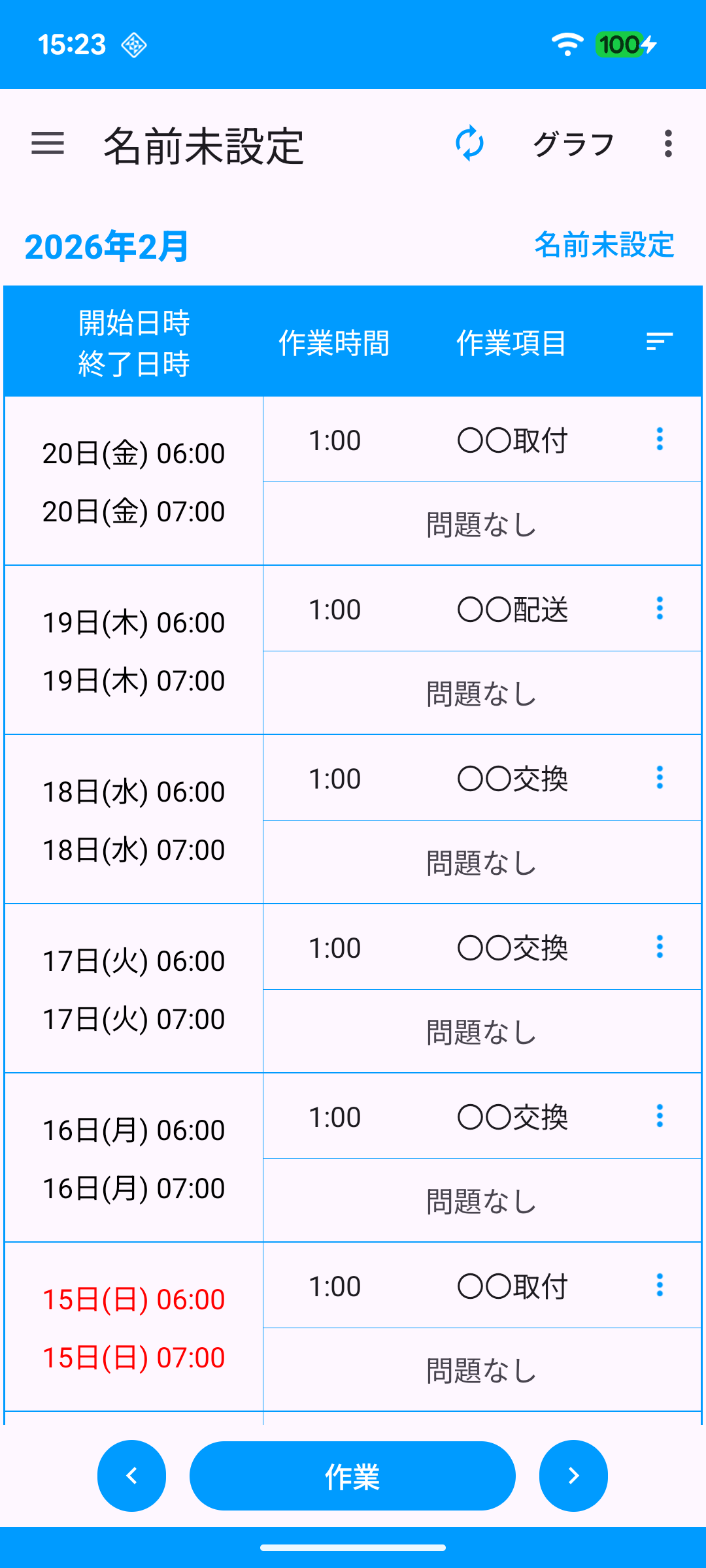Show the more menu for 17日(火) entry
This screenshot has width=706, height=1568.
660,947
